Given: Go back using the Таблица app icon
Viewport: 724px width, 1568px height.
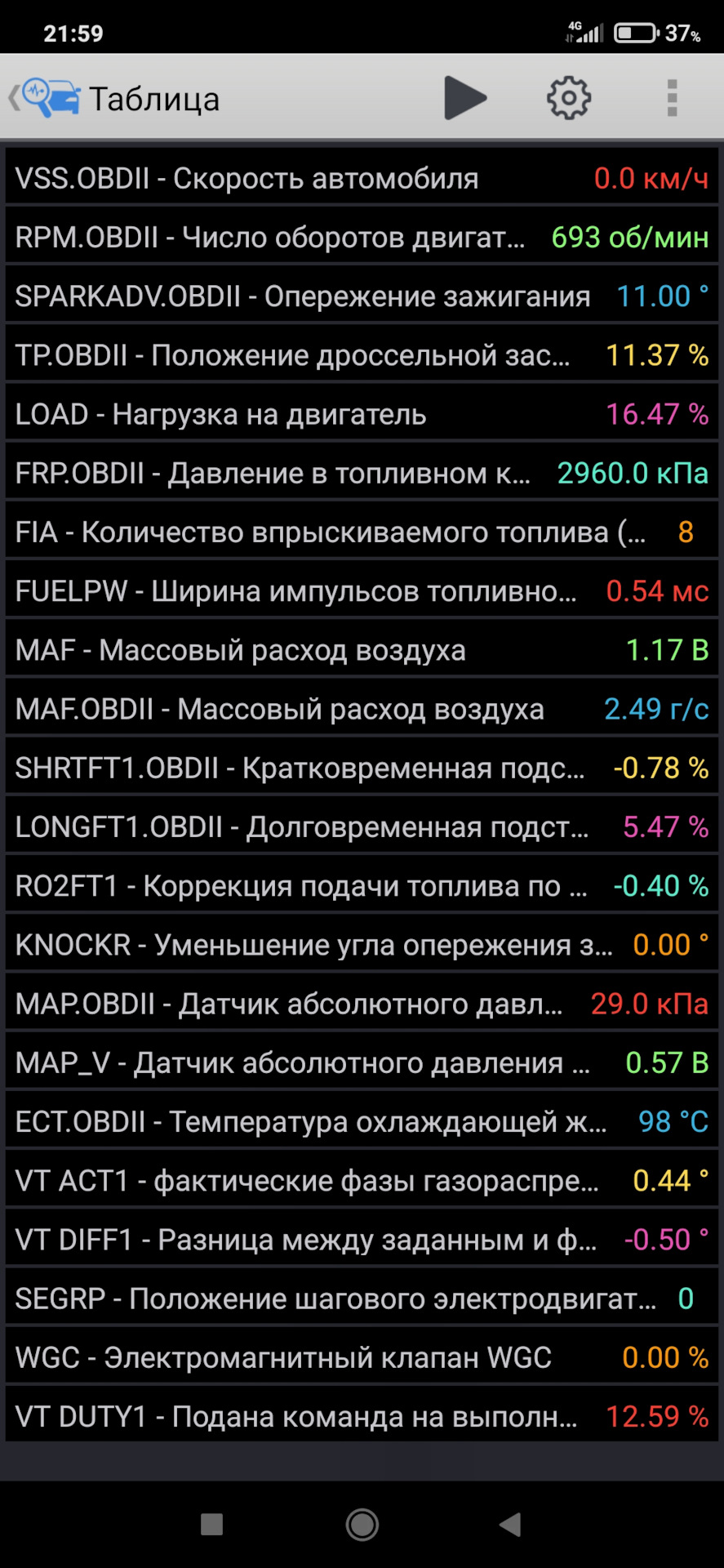Looking at the screenshot, I should pyautogui.click(x=47, y=98).
